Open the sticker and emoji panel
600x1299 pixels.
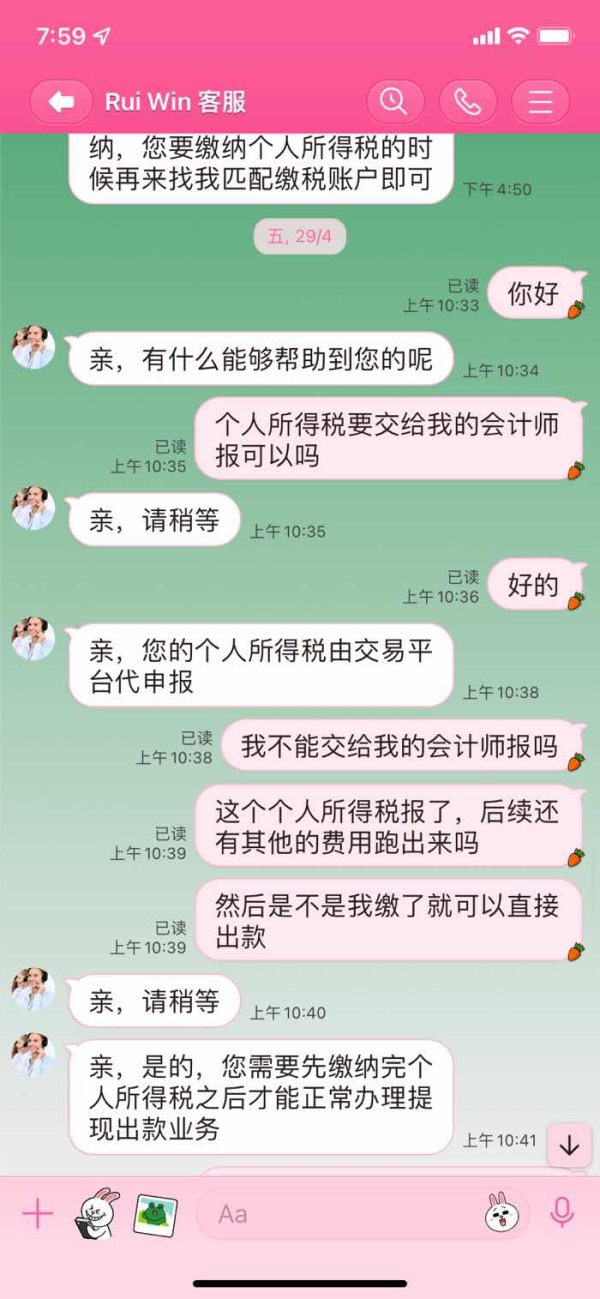tap(503, 1214)
